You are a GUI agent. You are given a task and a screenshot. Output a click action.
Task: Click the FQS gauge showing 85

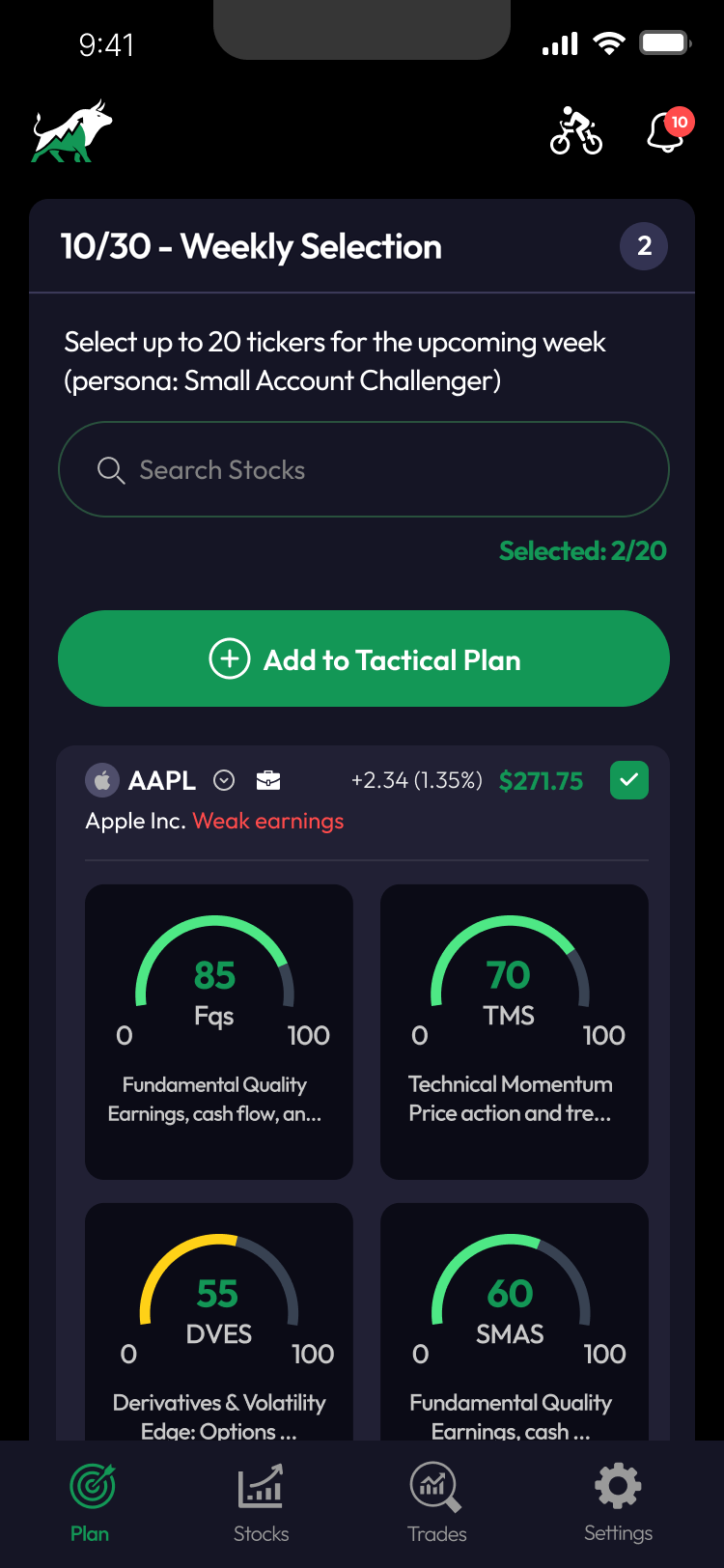tap(218, 1031)
